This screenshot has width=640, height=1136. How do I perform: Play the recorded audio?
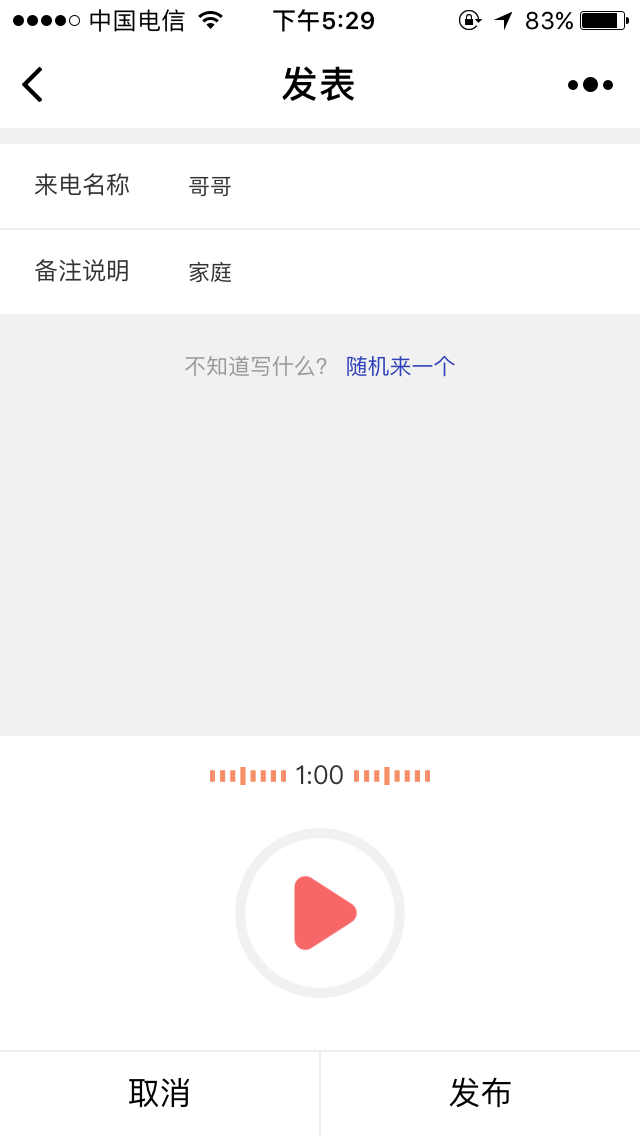320,913
